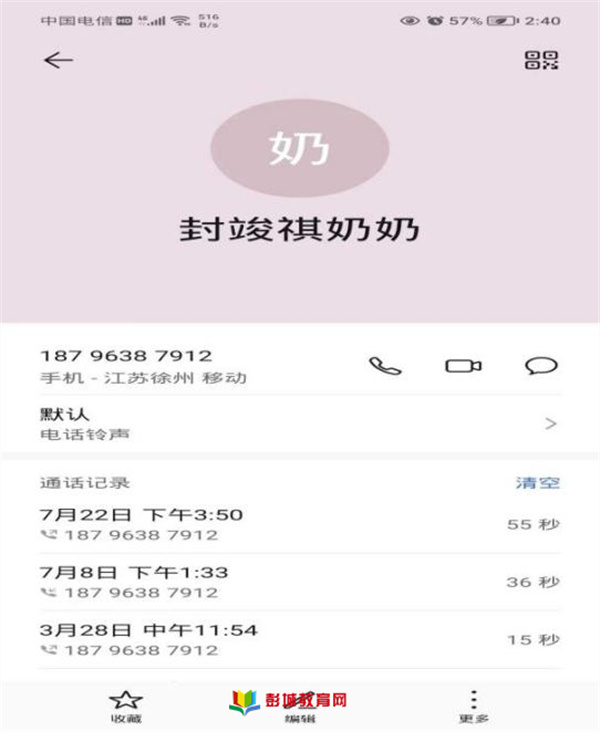Open the 更多 more options menu
The height and width of the screenshot is (732, 600).
[x=474, y=706]
